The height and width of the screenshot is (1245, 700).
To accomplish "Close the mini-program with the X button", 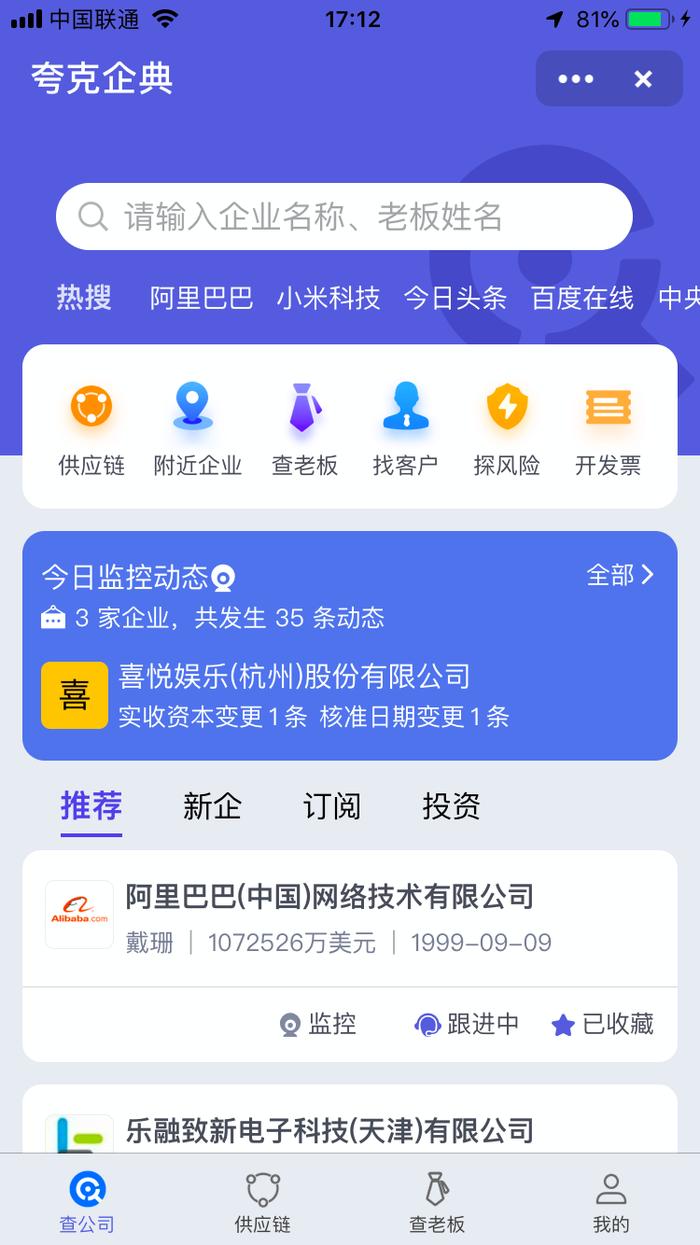I will coord(643,79).
